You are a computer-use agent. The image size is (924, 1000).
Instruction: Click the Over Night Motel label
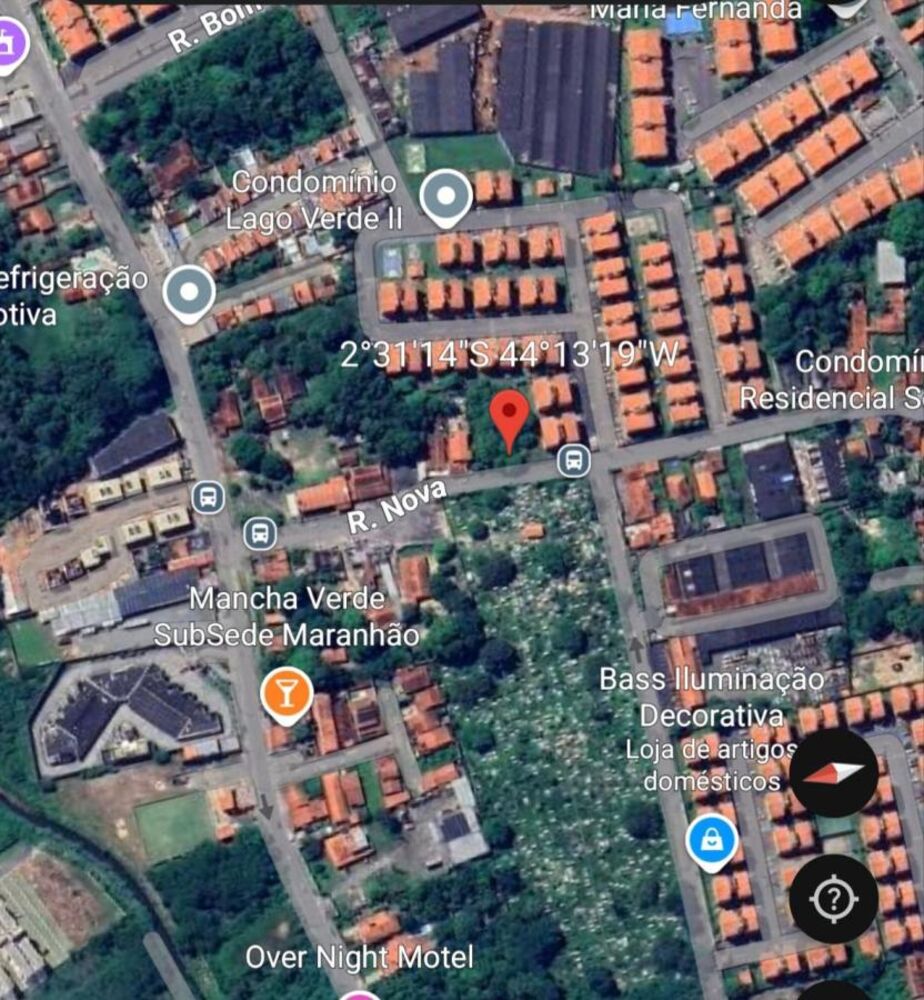click(362, 957)
